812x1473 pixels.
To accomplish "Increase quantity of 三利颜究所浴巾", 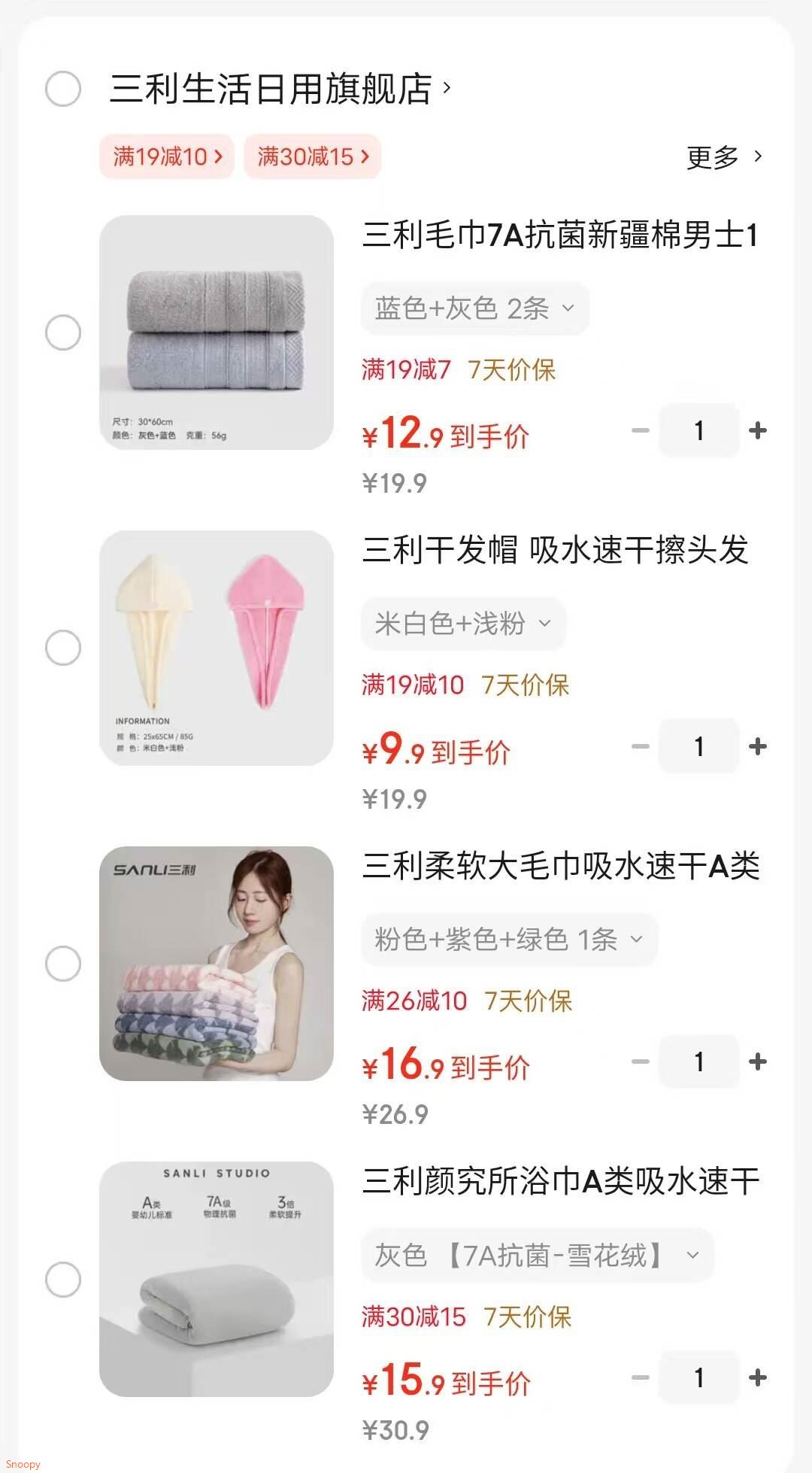I will click(x=758, y=1377).
